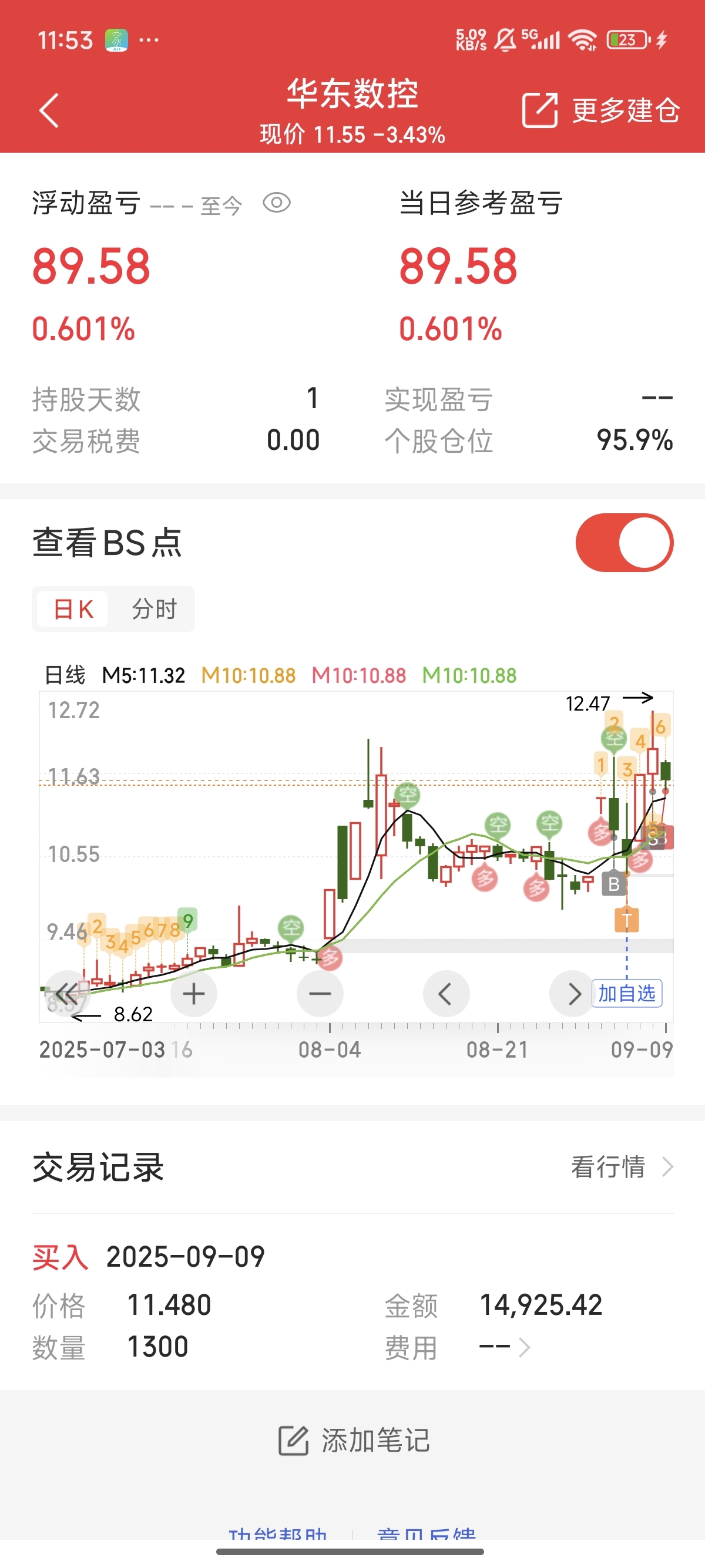The height and width of the screenshot is (1568, 705).
Task: Move the chart left with the left arrow
Action: click(x=446, y=994)
